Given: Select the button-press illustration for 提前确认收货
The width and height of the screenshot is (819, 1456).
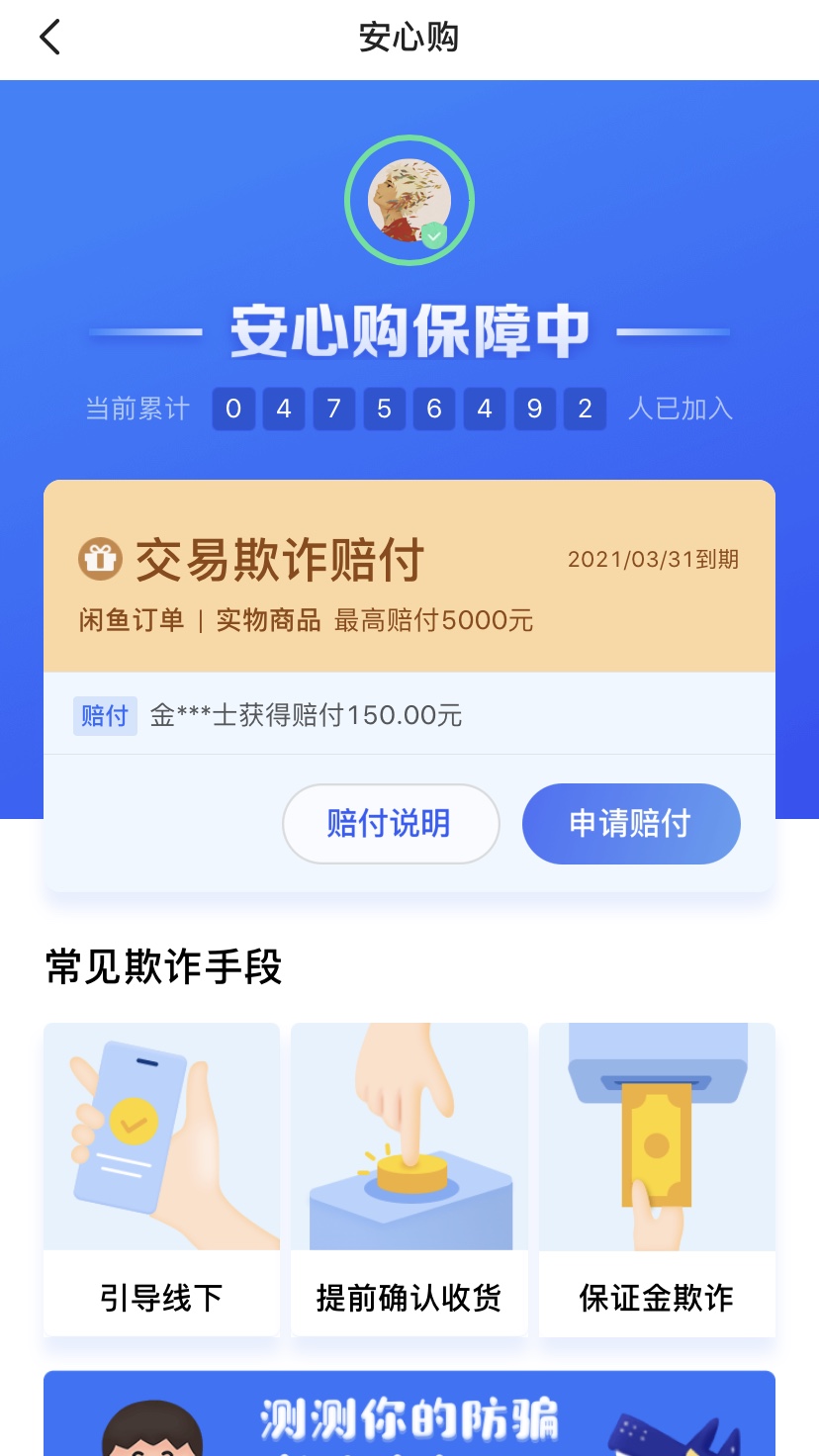Looking at the screenshot, I should coord(409,1136).
